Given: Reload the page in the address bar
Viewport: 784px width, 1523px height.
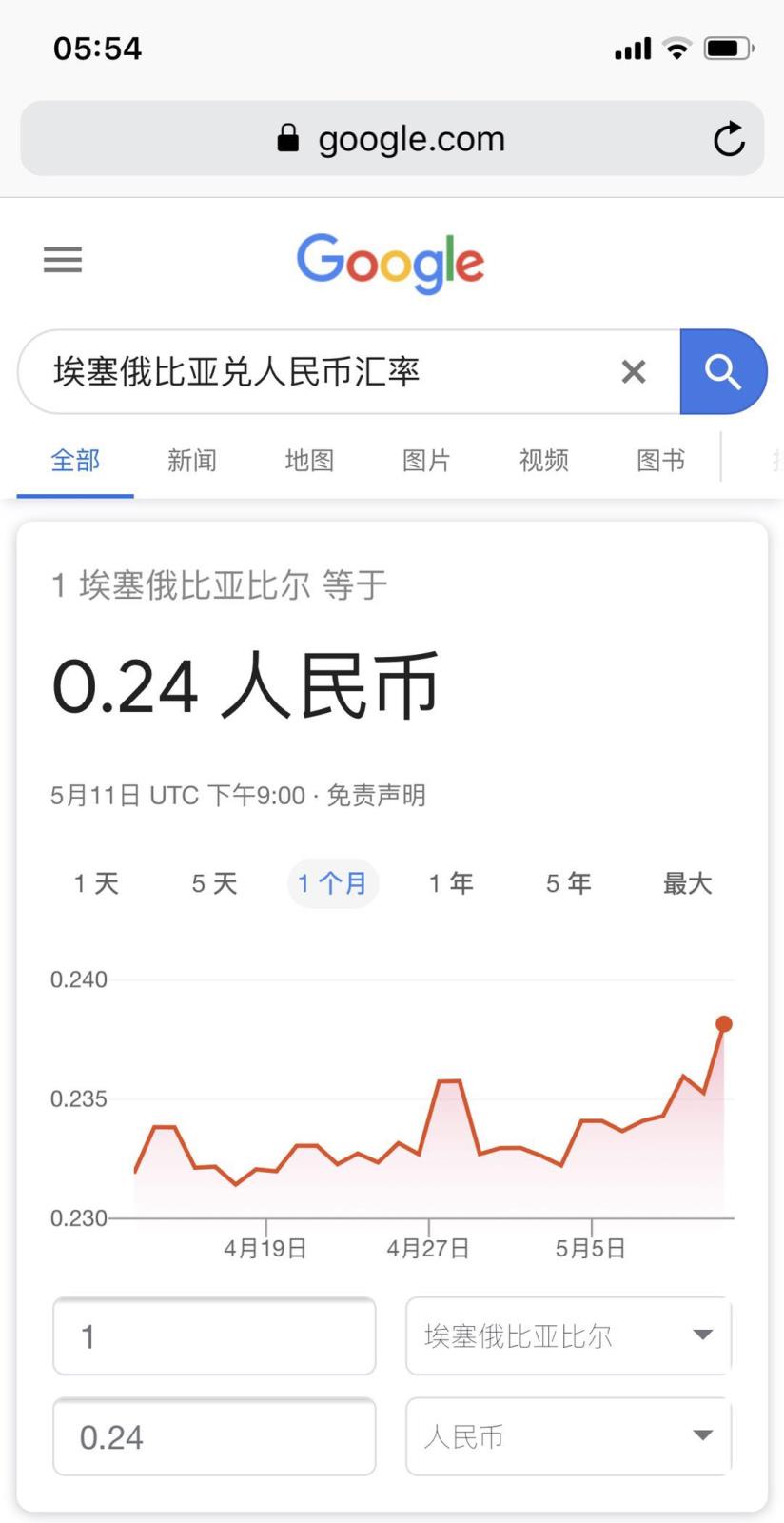Looking at the screenshot, I should click(x=729, y=139).
